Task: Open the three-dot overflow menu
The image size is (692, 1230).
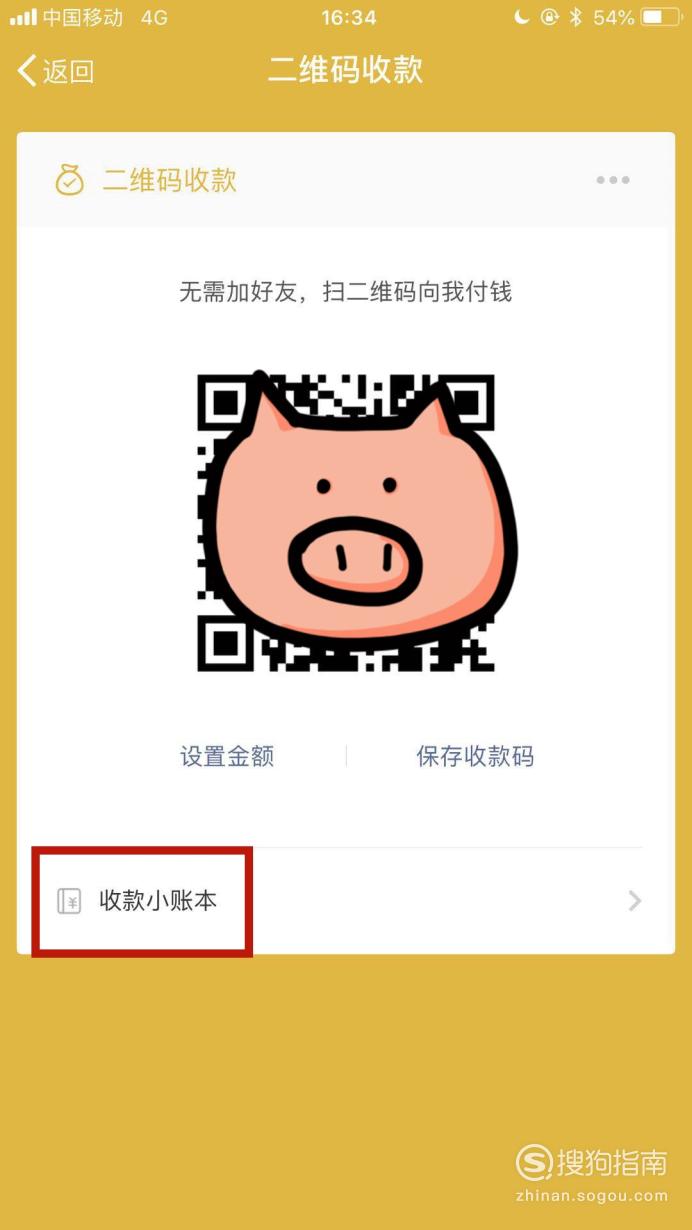Action: (x=613, y=180)
